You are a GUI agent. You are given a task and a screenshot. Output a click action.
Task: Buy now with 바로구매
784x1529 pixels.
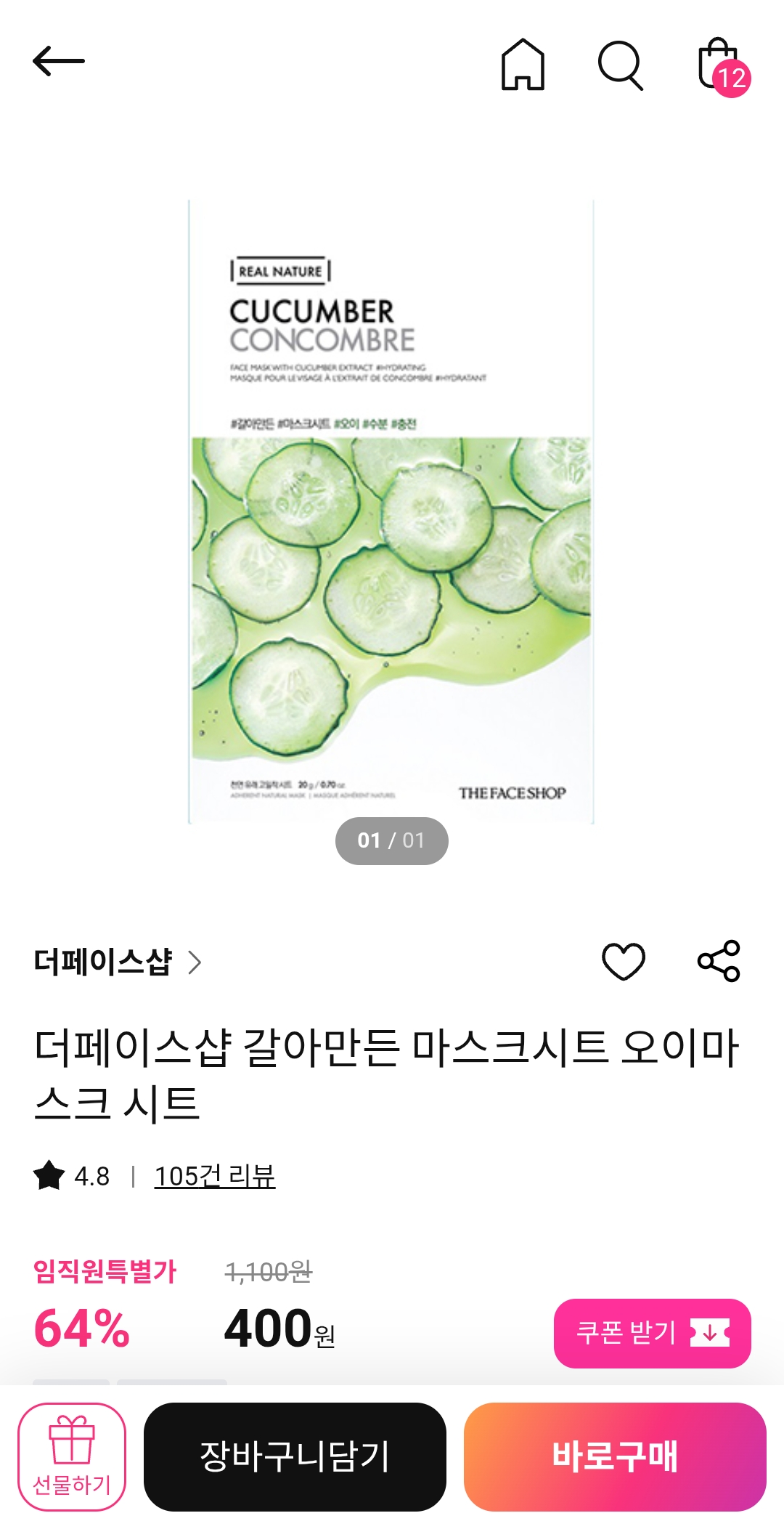(x=615, y=1456)
